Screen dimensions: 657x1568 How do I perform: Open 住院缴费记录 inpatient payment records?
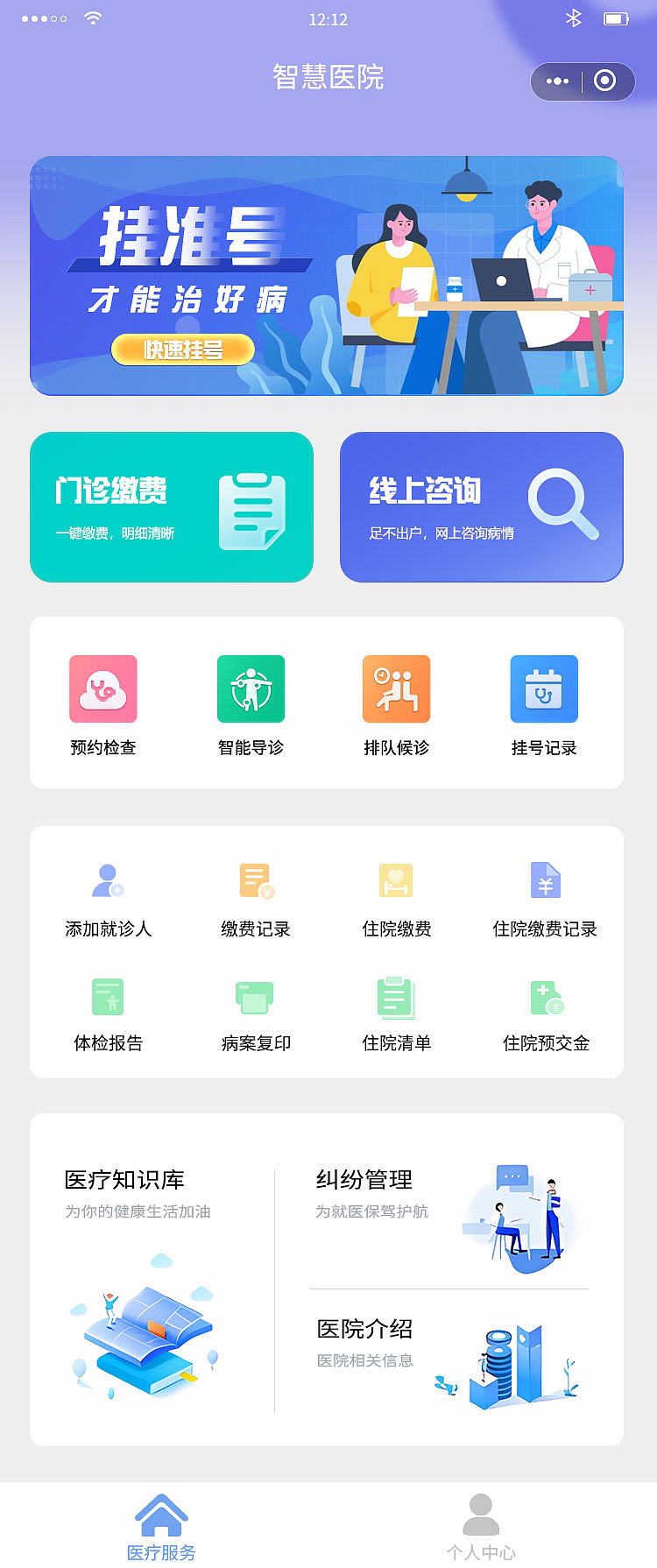pyautogui.click(x=544, y=880)
